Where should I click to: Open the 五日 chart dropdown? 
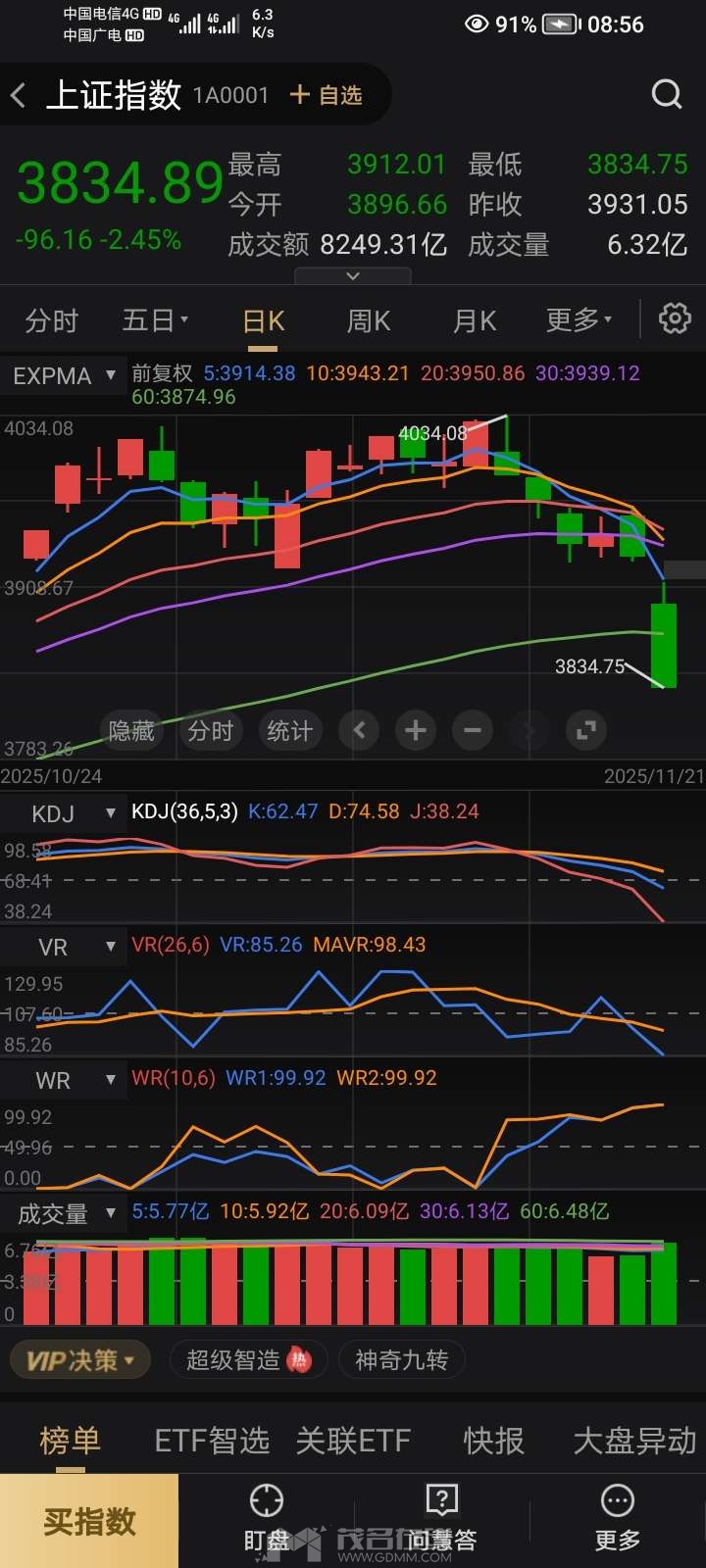[155, 320]
